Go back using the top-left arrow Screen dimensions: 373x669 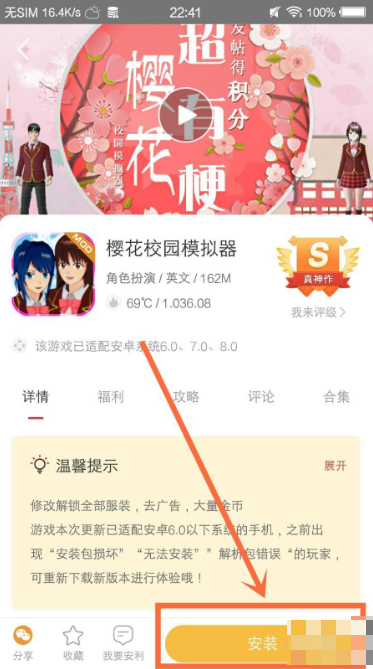23,49
